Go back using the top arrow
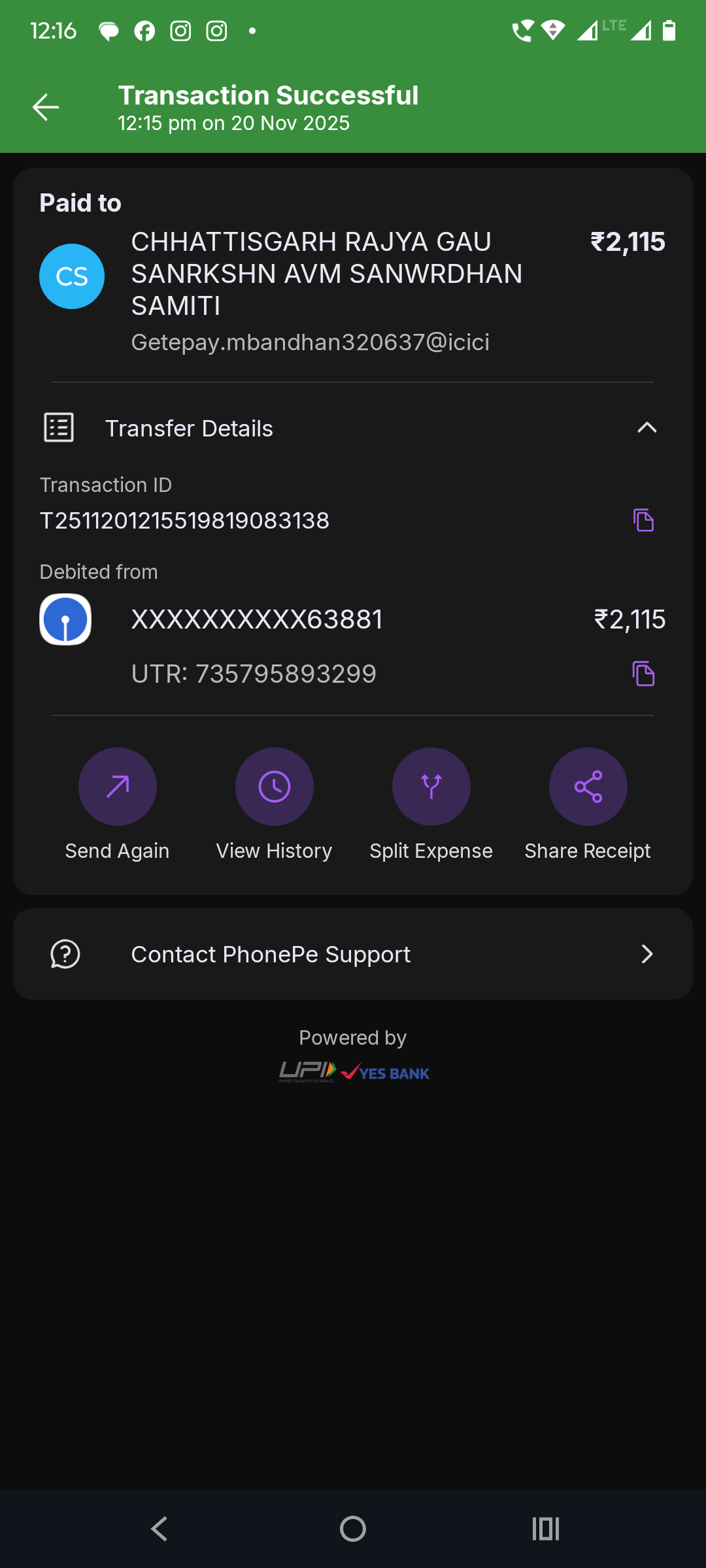 tap(46, 108)
